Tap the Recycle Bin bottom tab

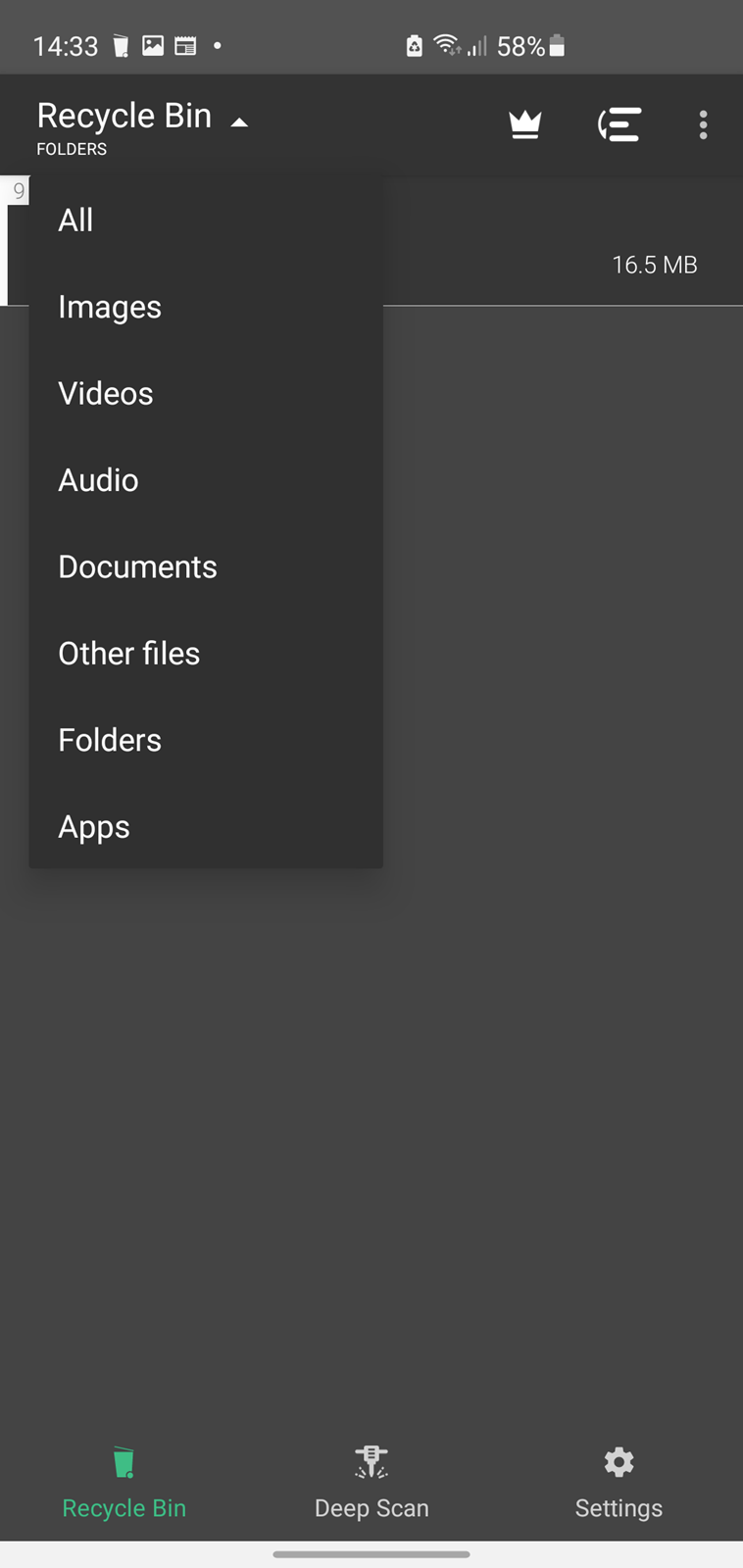point(124,1483)
